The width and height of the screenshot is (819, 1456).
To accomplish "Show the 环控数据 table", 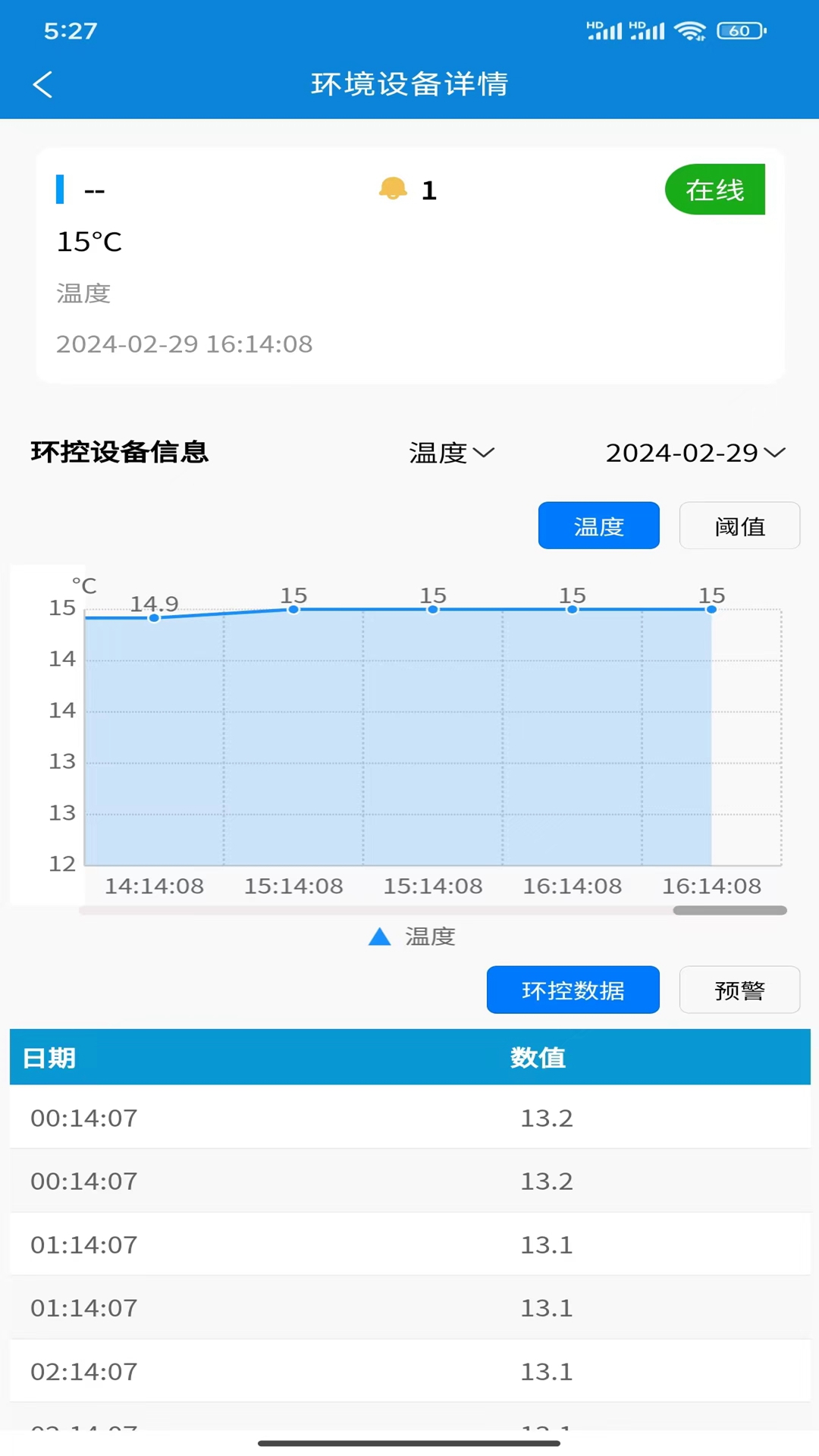I will tap(573, 990).
